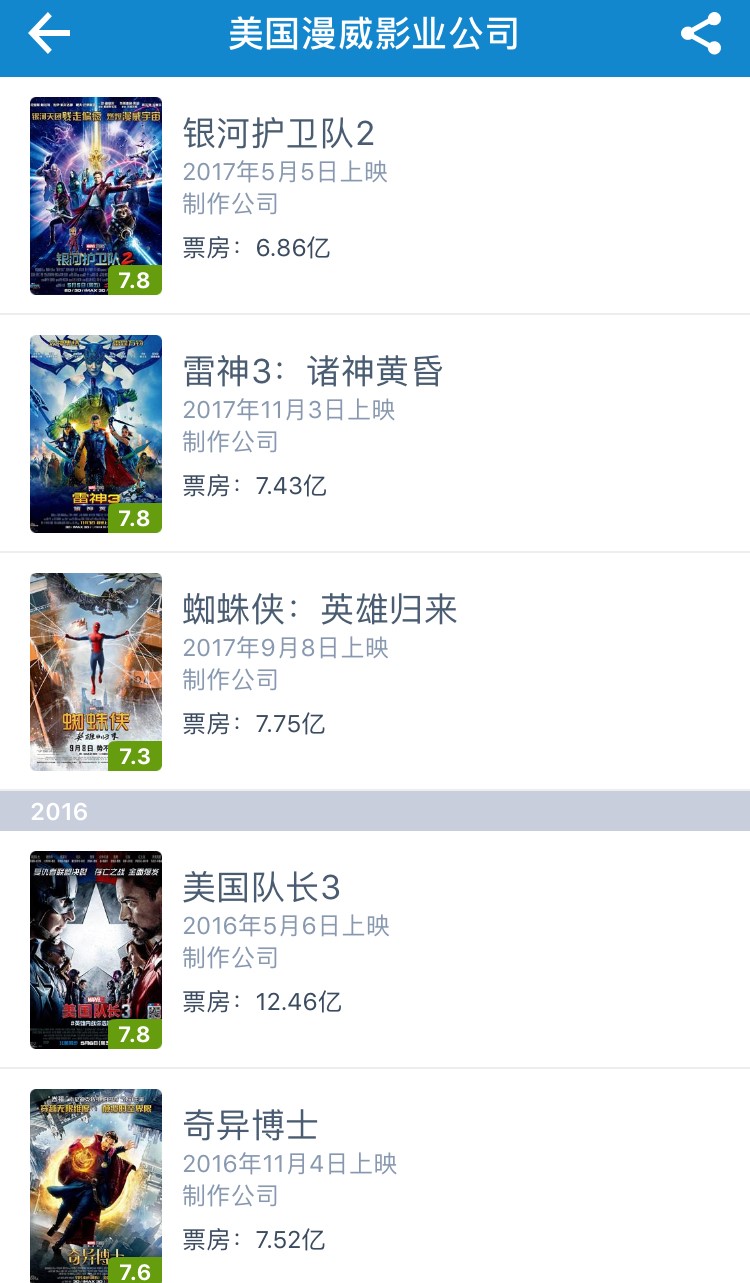Select the 2016 section header
Image resolution: width=750 pixels, height=1283 pixels.
coord(60,812)
